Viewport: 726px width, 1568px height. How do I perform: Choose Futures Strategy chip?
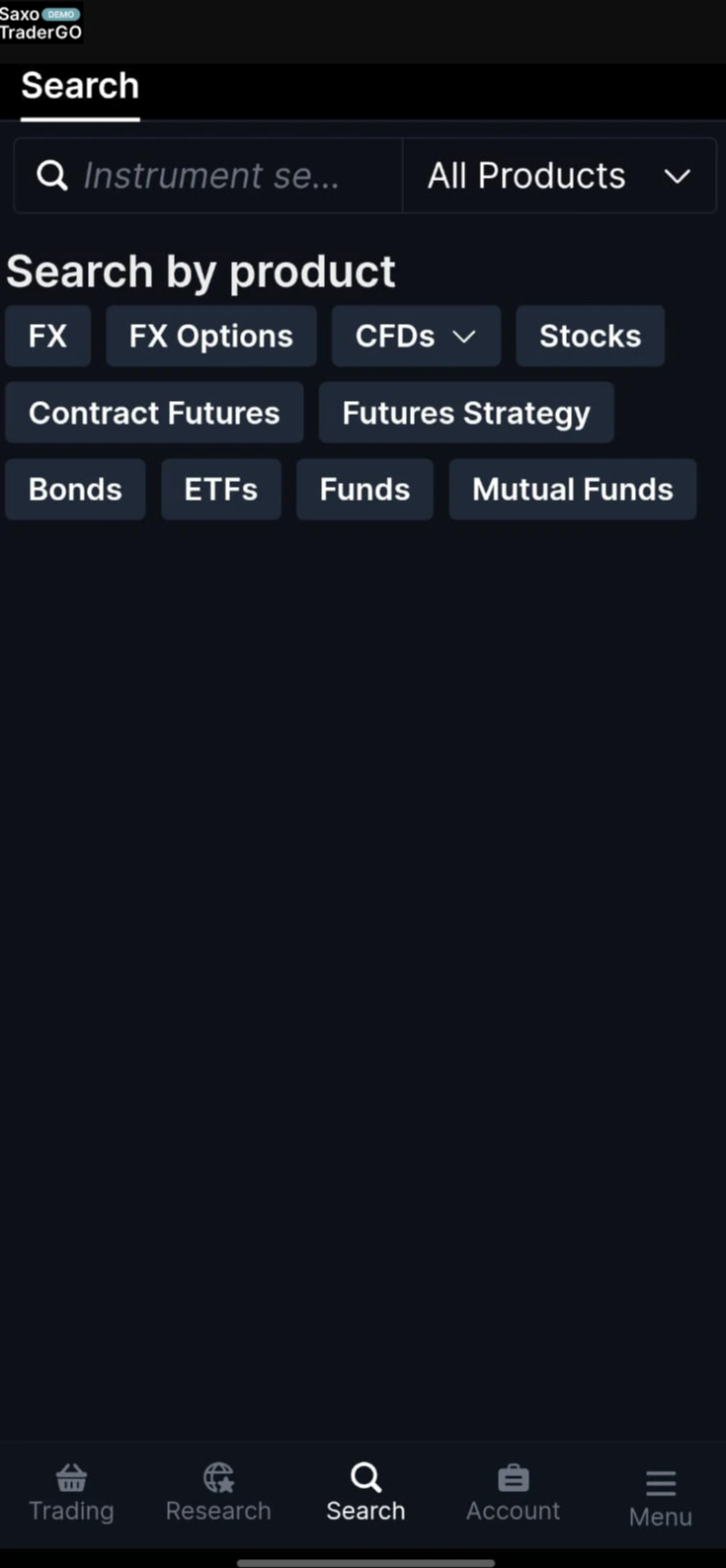click(466, 413)
